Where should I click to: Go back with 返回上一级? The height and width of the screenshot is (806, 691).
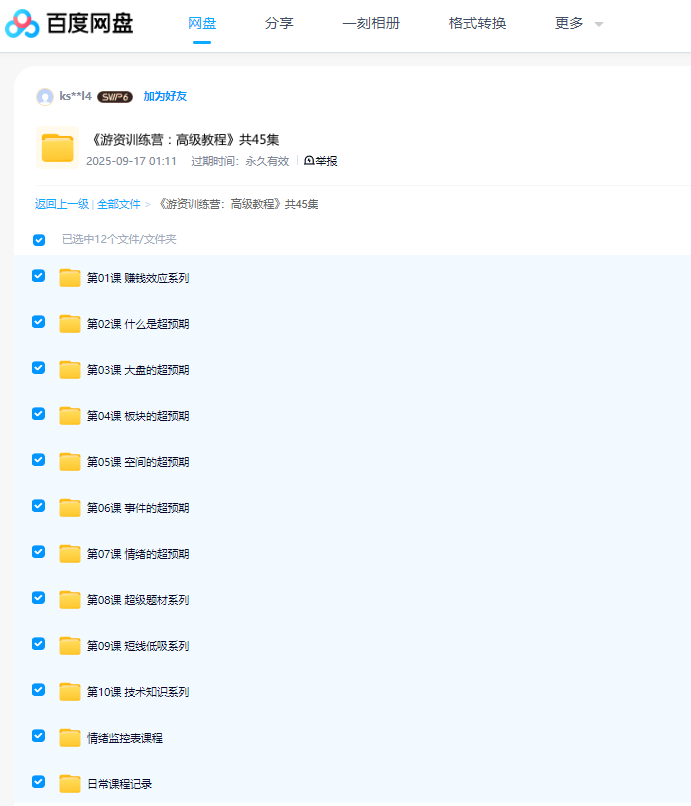[61, 204]
